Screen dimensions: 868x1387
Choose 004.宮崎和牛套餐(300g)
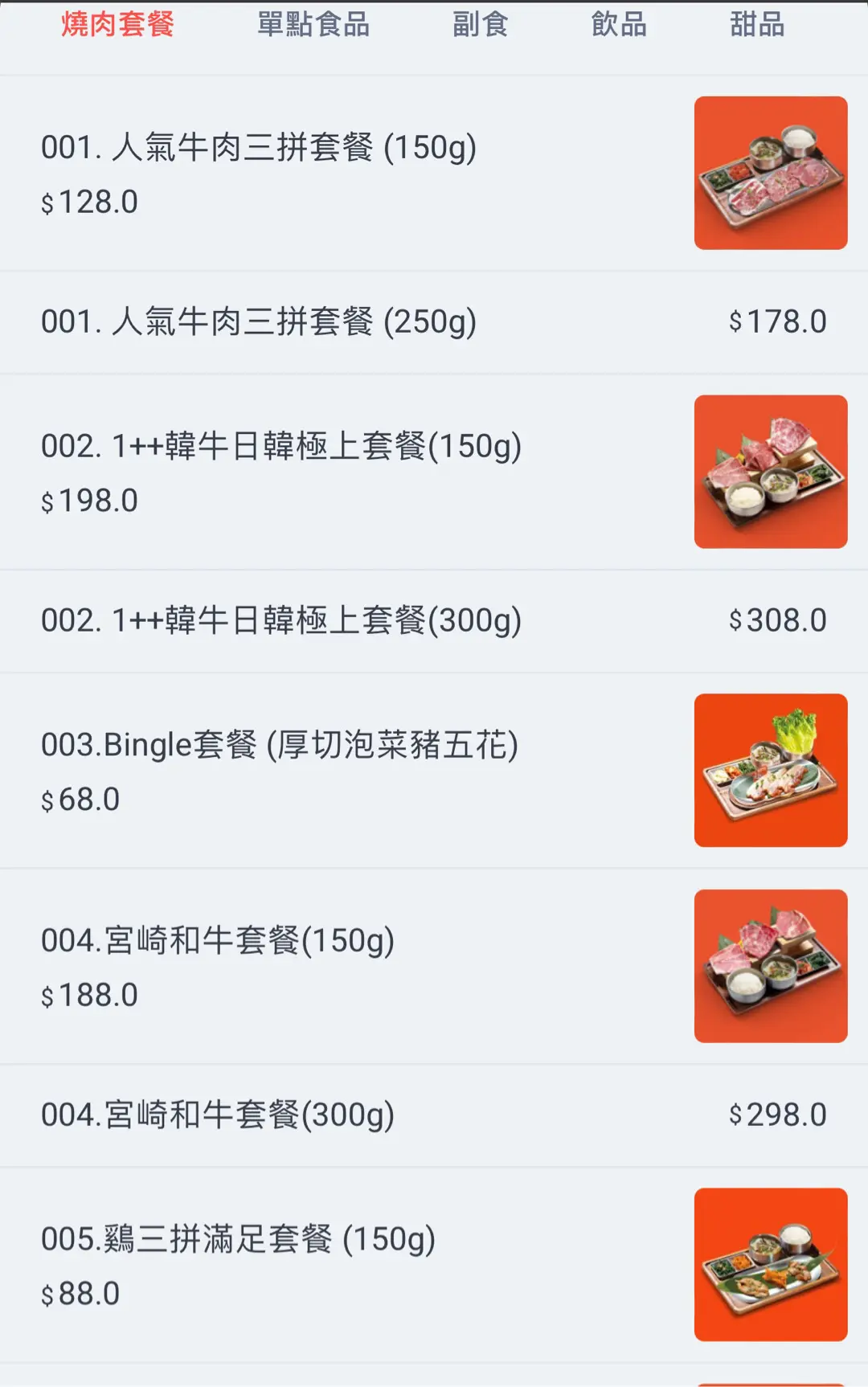[x=218, y=1115]
